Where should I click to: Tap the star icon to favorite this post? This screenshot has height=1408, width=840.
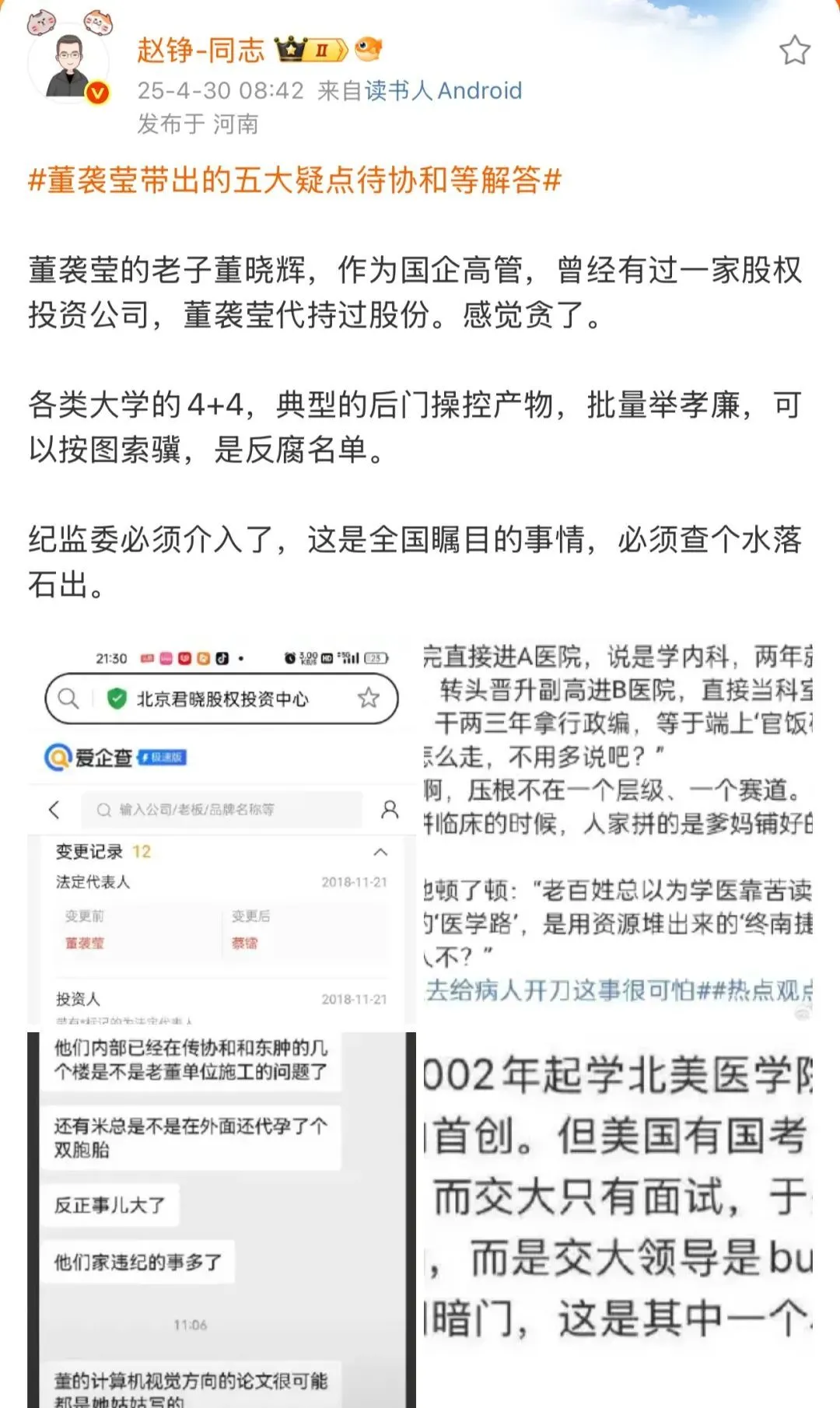click(794, 51)
